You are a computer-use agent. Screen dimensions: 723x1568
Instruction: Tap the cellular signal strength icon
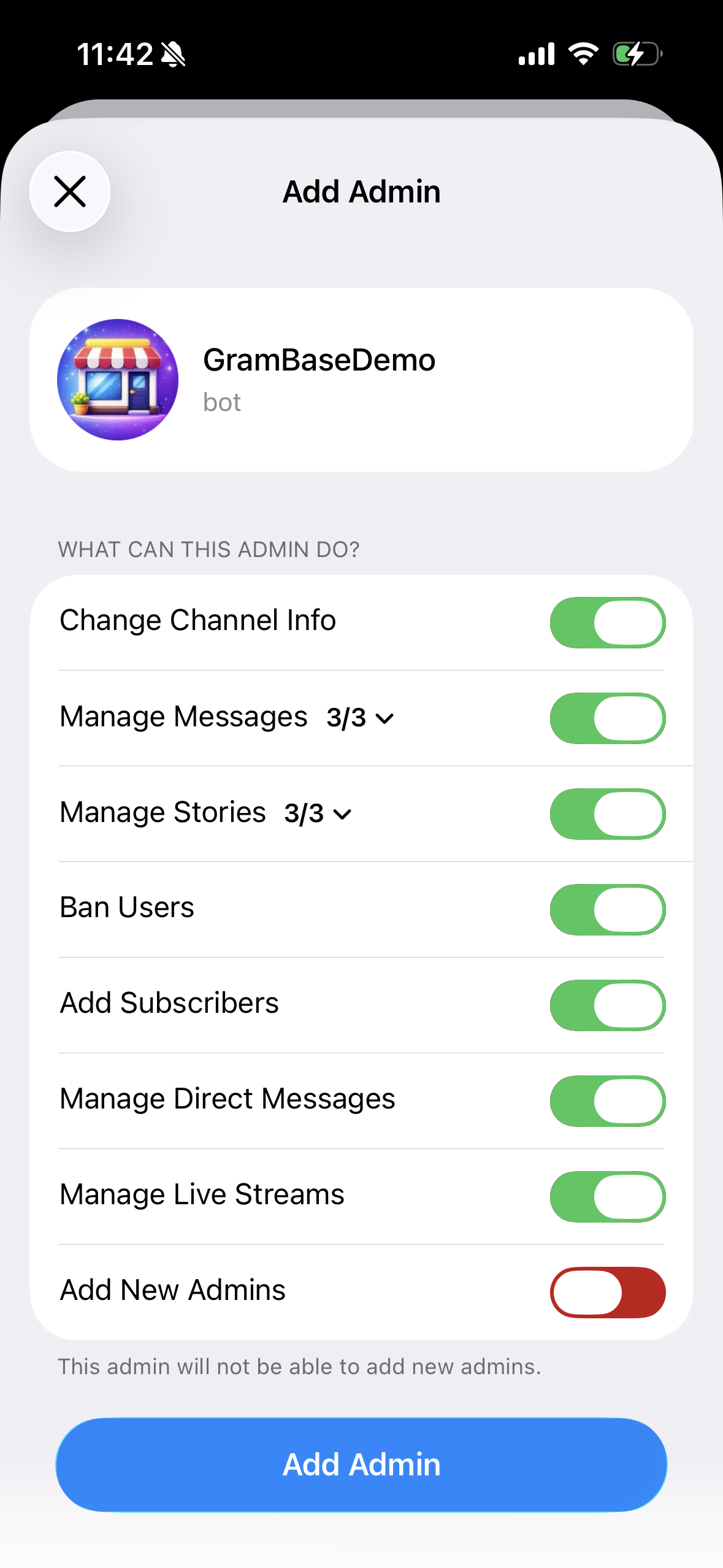[535, 54]
